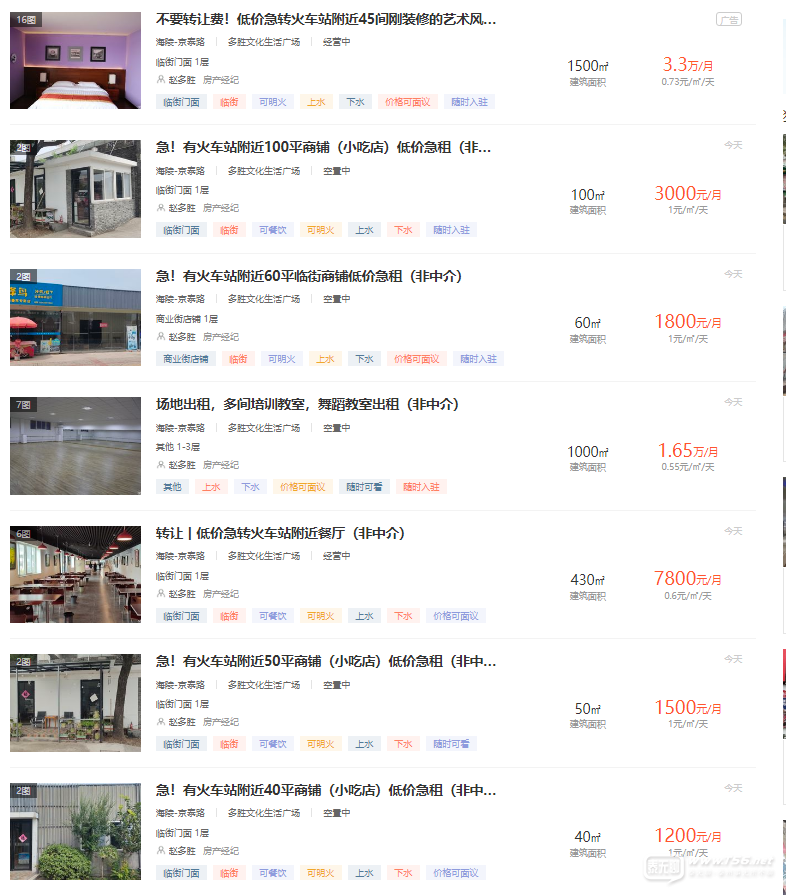Image resolution: width=786 pixels, height=895 pixels.
Task: View the 40平 shop photo thumbnail
Action: click(75, 831)
